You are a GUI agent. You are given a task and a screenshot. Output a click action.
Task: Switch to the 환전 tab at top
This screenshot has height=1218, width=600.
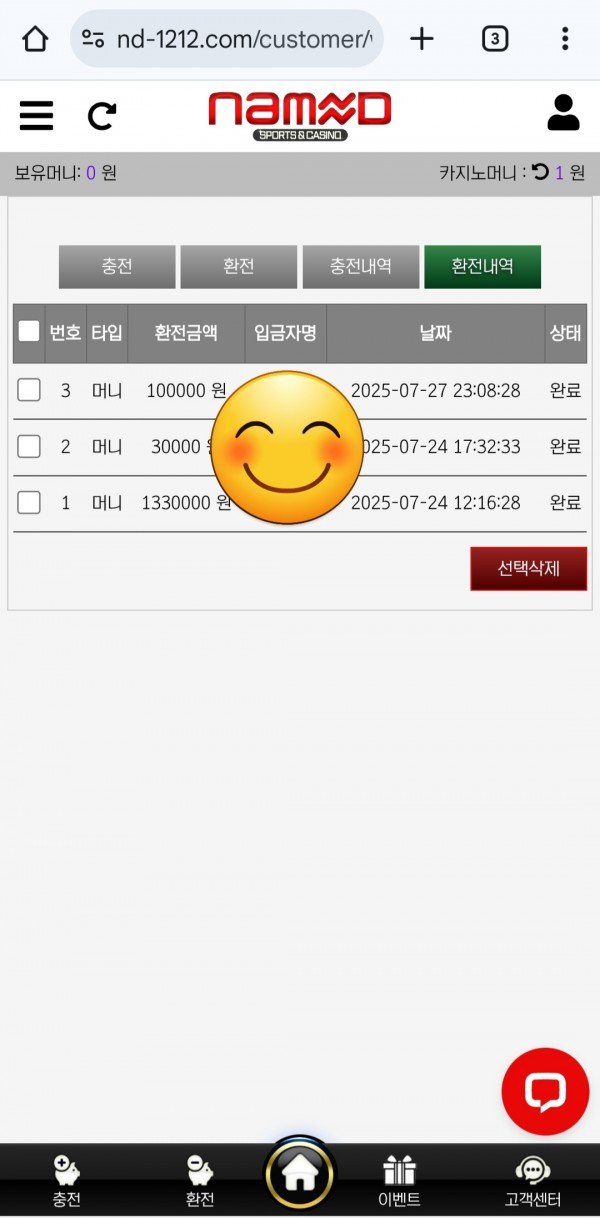pos(238,267)
